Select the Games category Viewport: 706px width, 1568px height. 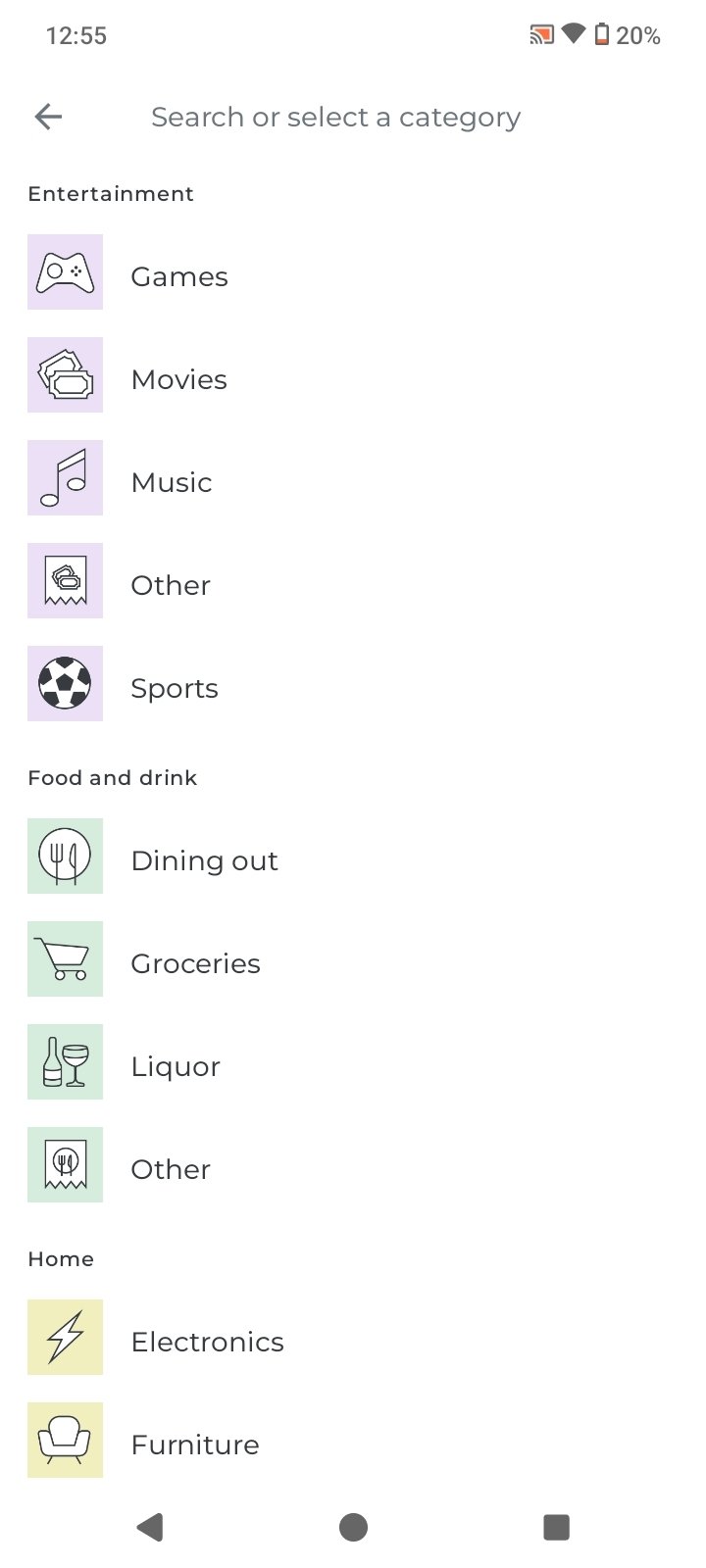[x=178, y=276]
